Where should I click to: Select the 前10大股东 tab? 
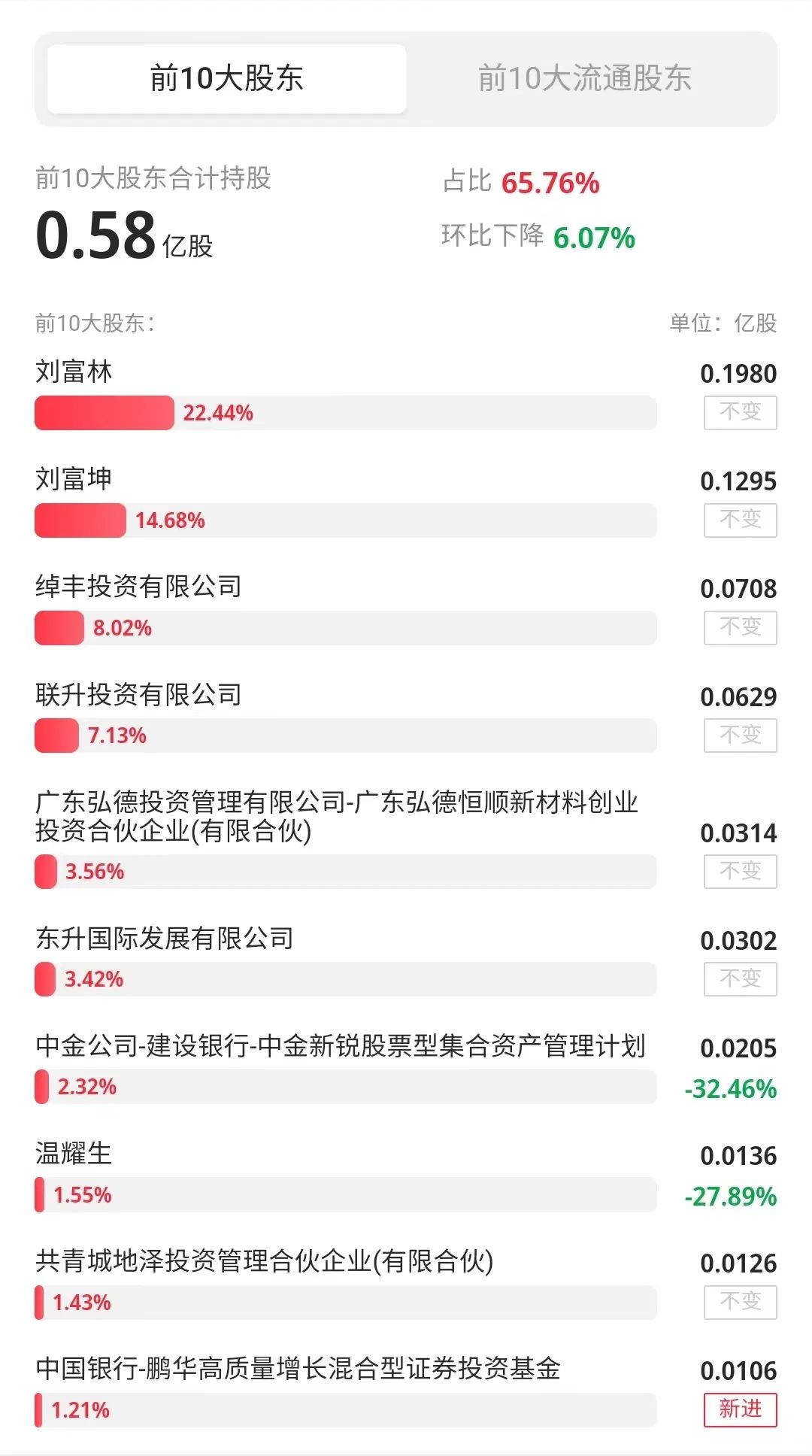(x=226, y=79)
